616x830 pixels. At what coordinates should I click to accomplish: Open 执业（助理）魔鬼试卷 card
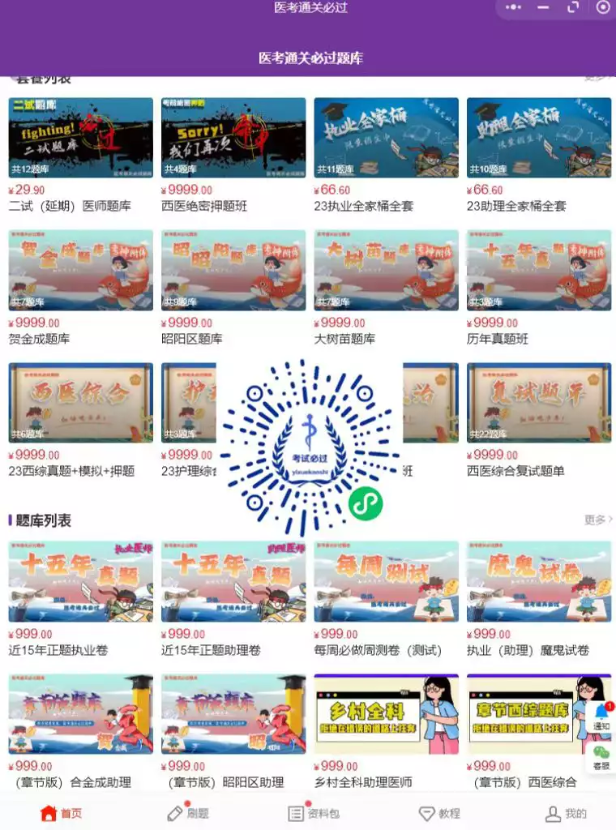pos(539,582)
